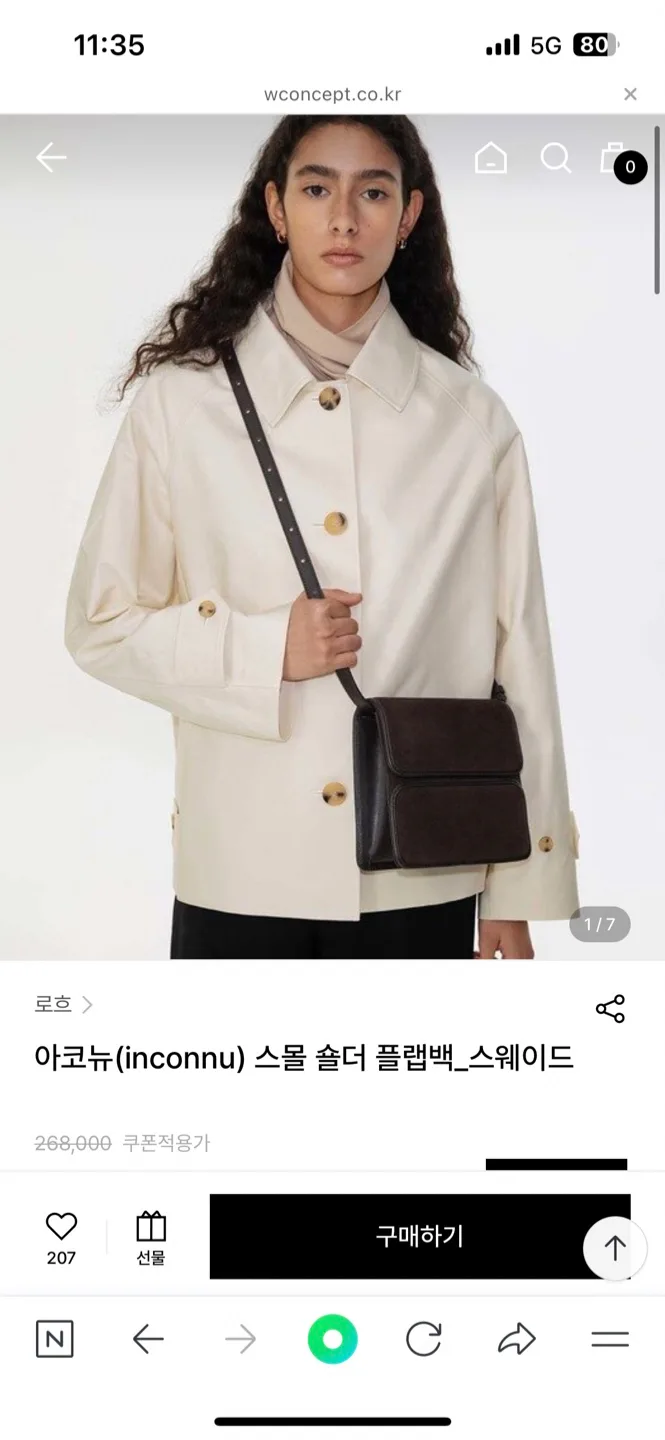Go back using the top-left arrow
This screenshot has height=1440, width=665.
click(x=51, y=157)
